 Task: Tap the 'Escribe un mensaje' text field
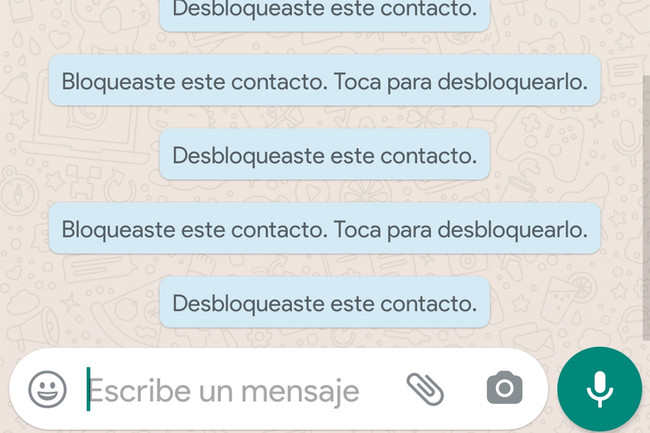point(230,389)
